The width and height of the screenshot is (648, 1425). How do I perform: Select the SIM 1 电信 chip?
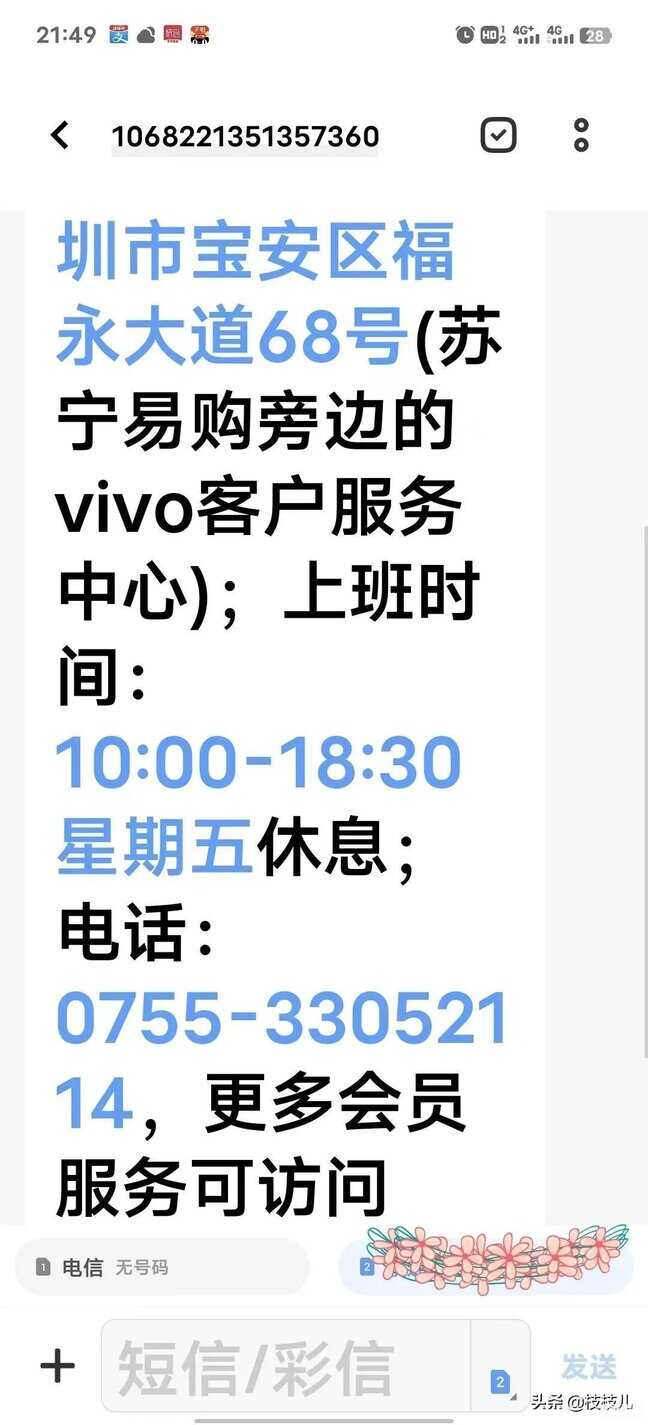click(162, 1267)
